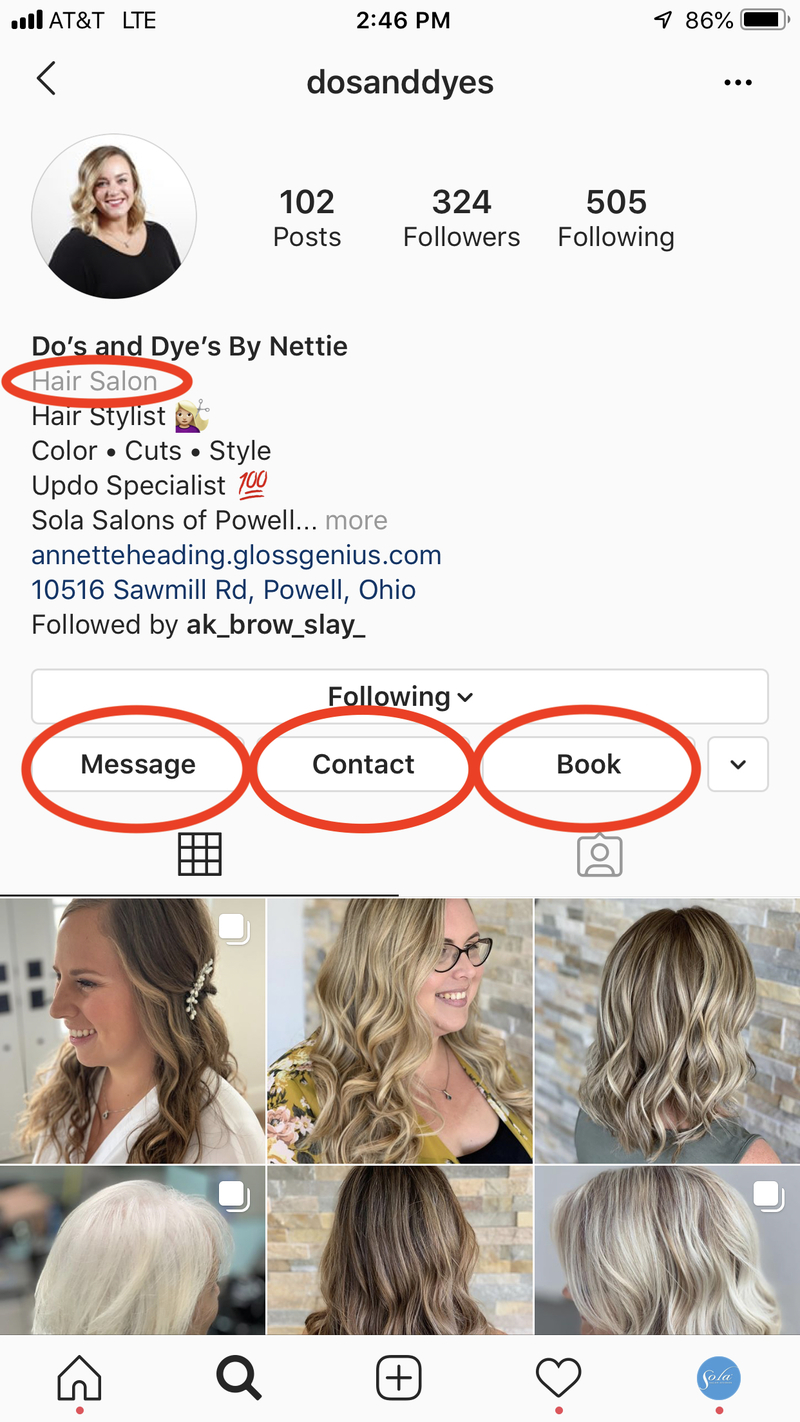Open the post with the pearl hair clip

pos(133,1030)
